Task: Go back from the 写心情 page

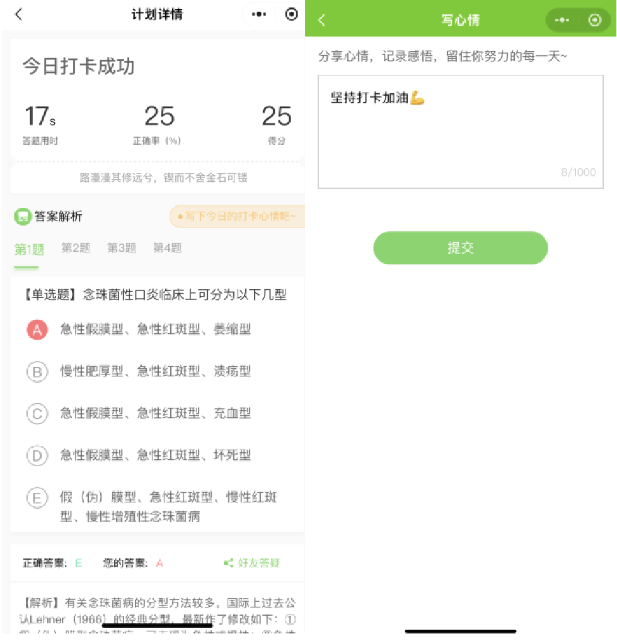Action: click(x=322, y=20)
